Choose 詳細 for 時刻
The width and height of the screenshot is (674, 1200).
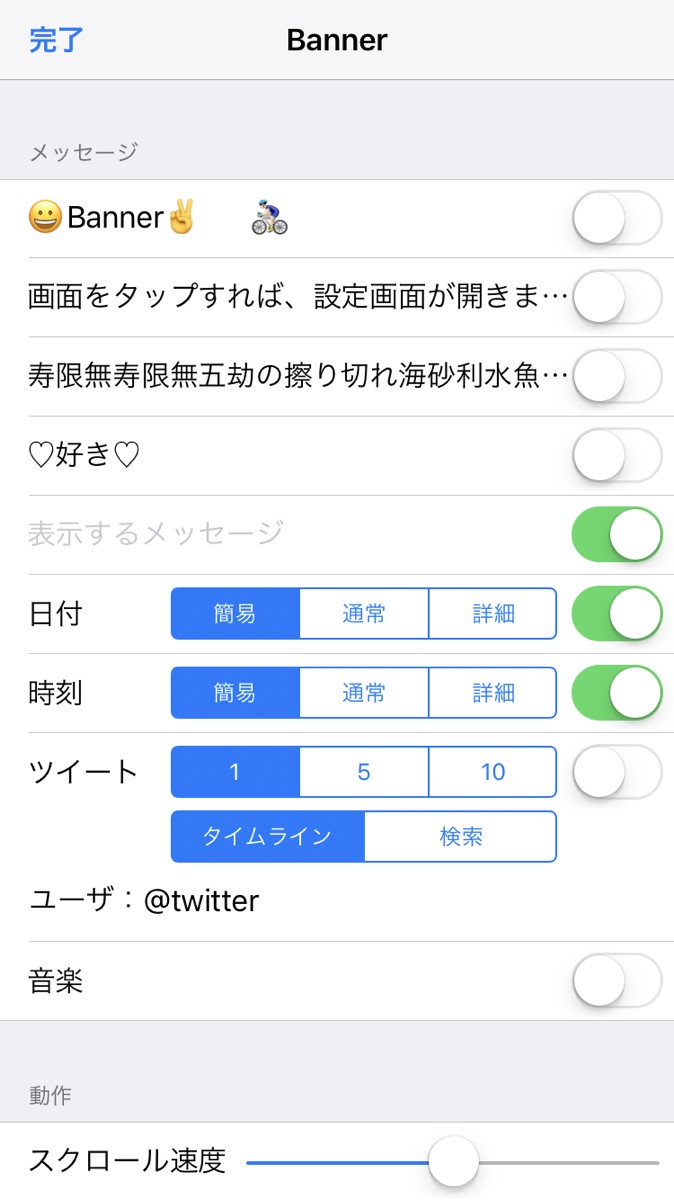[493, 692]
